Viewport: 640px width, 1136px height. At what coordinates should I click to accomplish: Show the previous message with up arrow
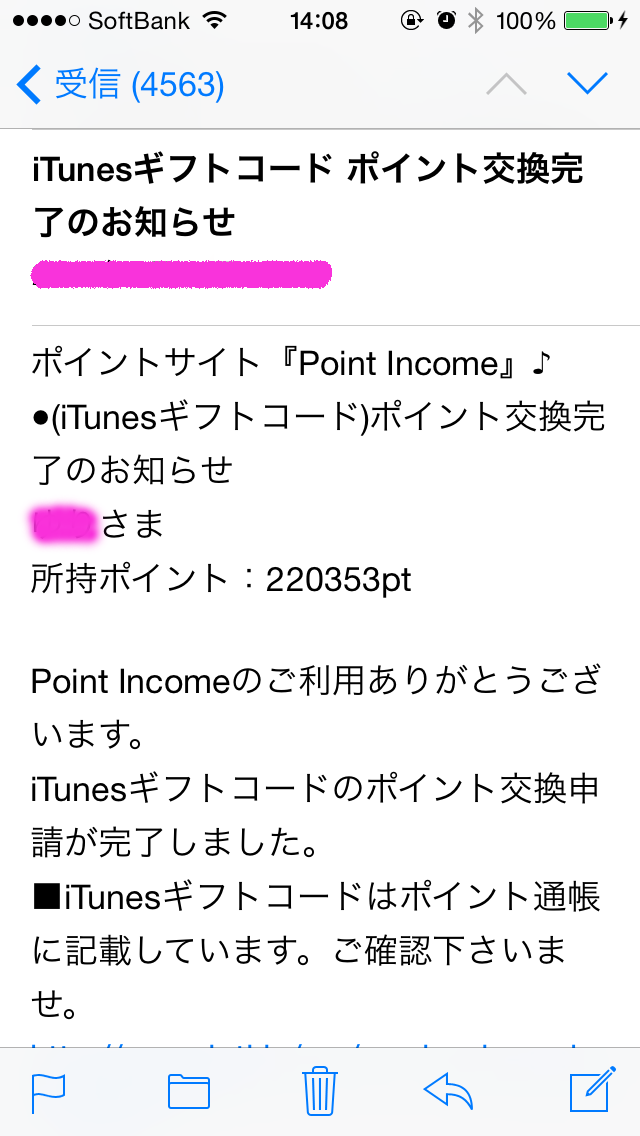point(506,84)
